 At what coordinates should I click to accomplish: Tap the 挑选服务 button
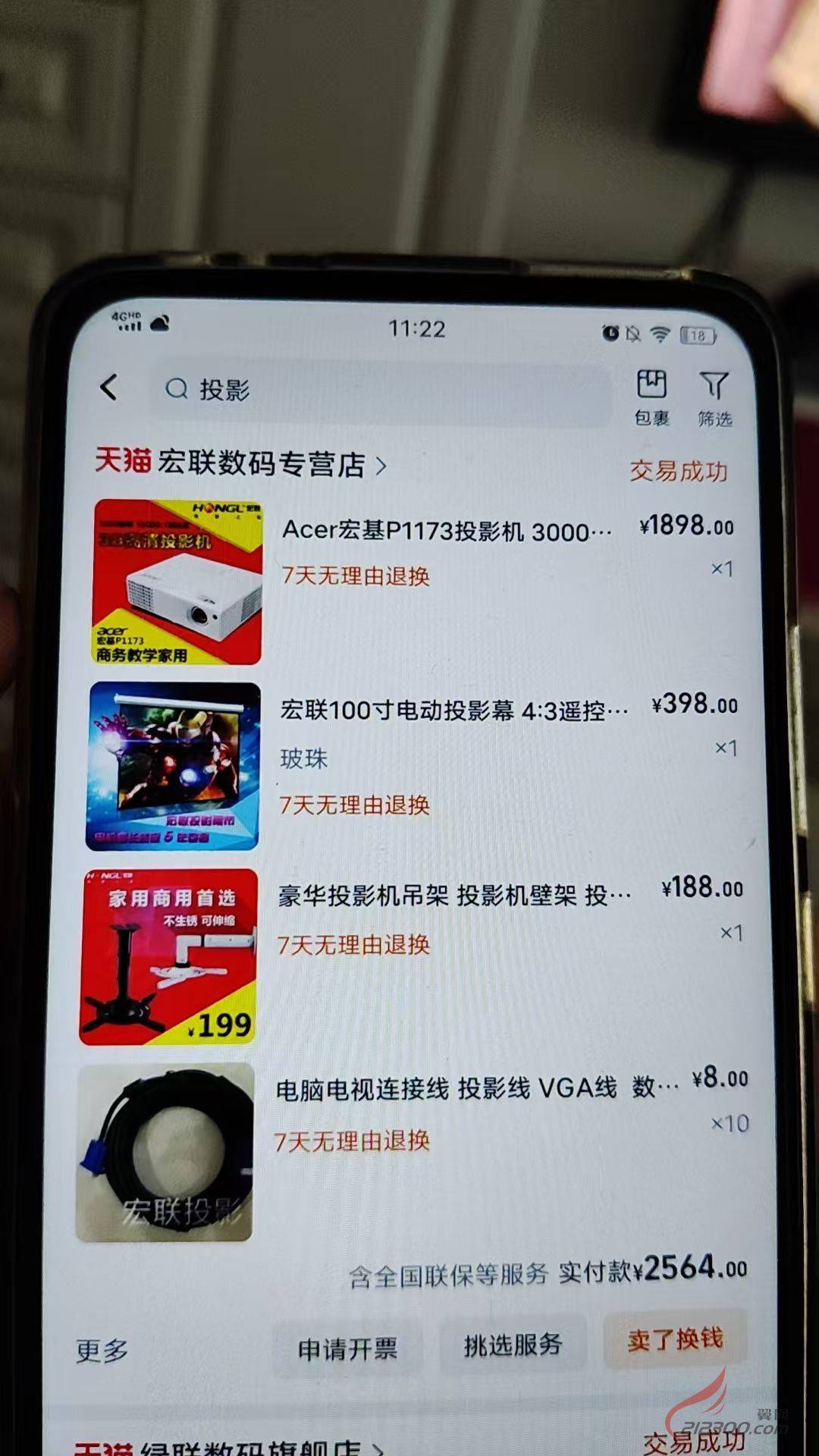(x=513, y=1345)
